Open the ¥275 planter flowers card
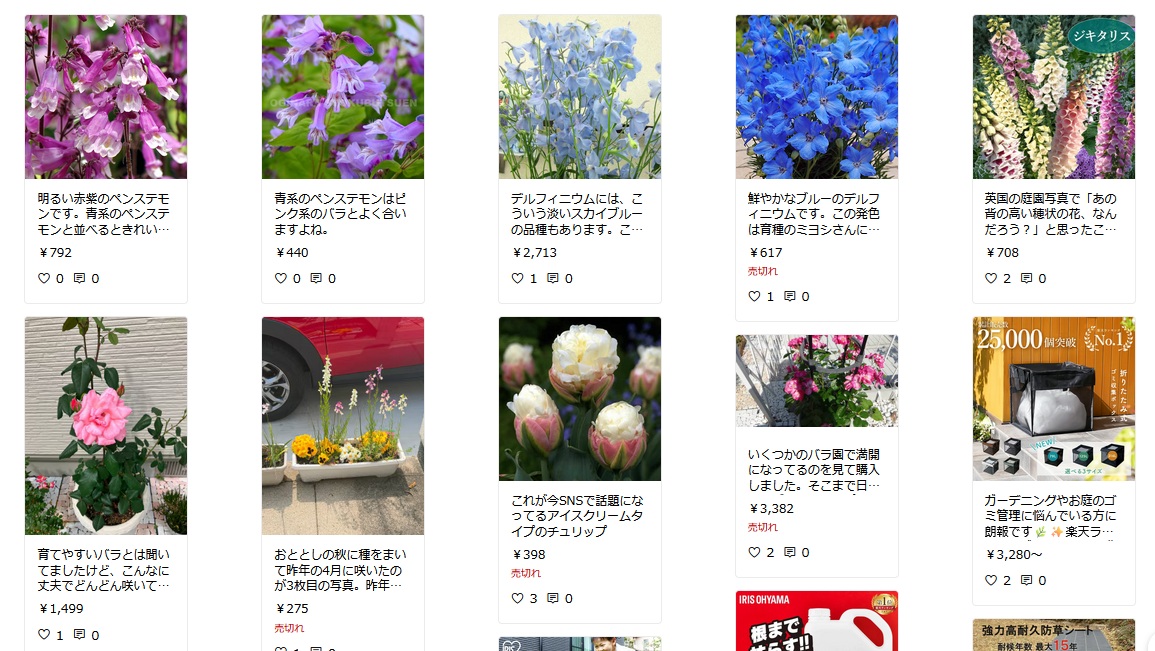This screenshot has width=1155, height=651. pyautogui.click(x=342, y=426)
